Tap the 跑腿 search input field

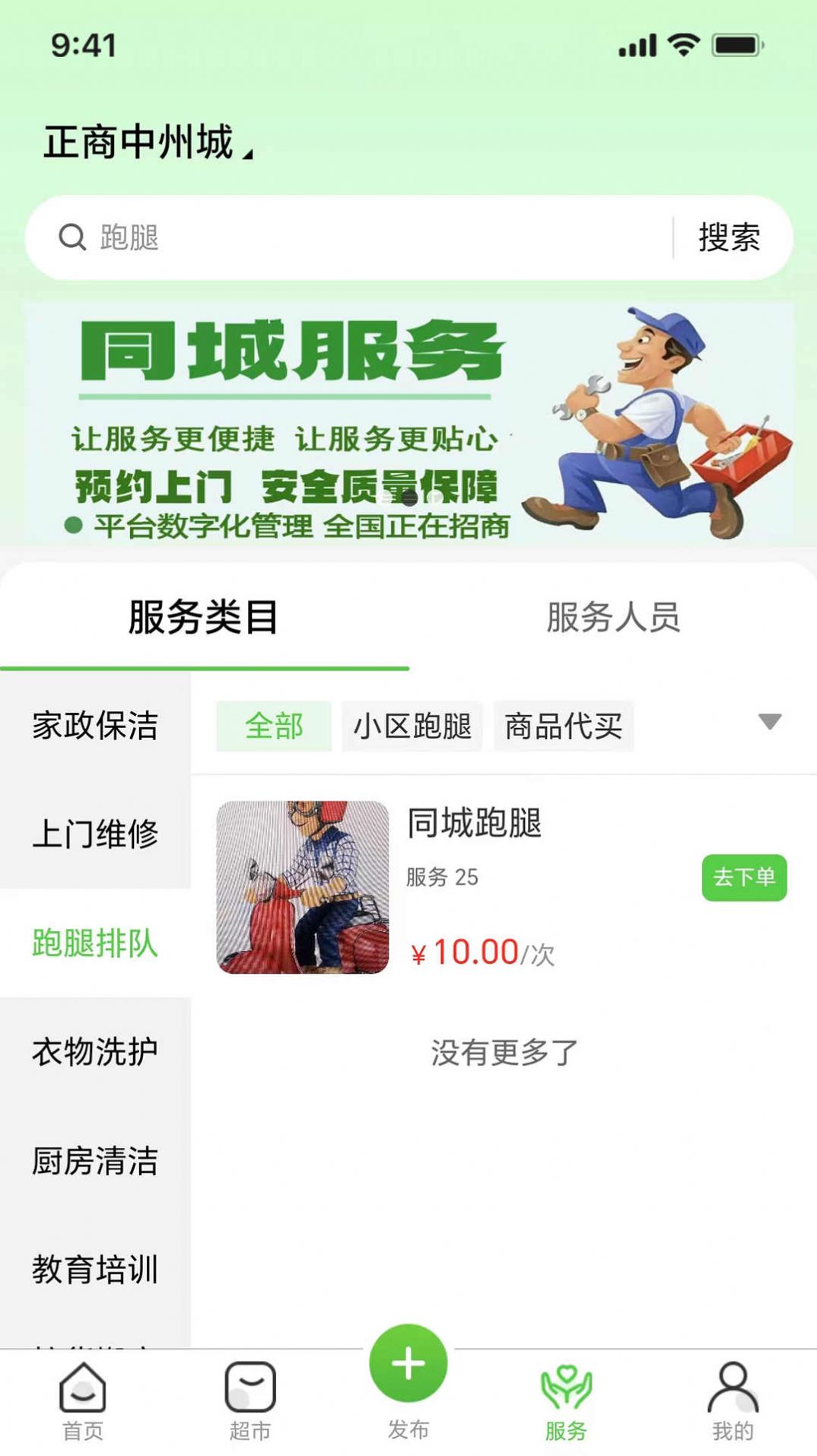(x=304, y=238)
